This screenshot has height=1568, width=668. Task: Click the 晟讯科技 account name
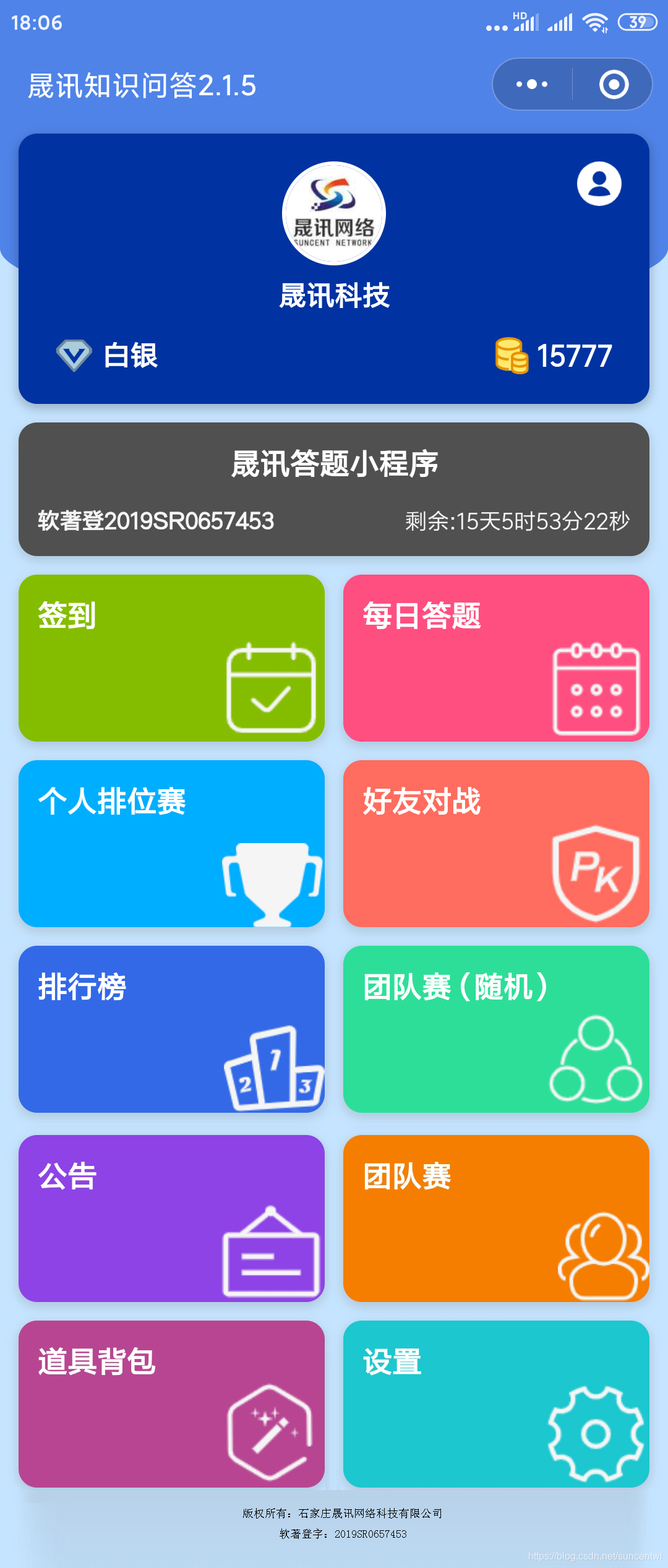334,297
